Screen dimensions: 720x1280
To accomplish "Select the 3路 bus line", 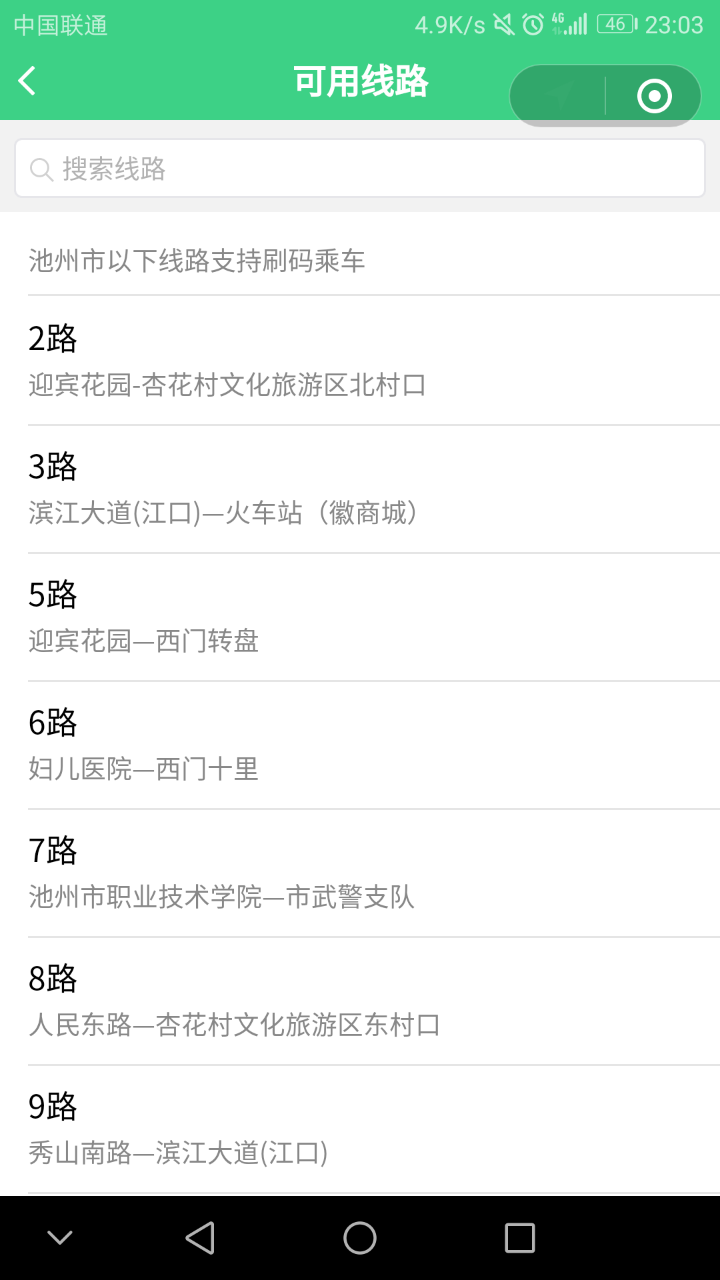I will pos(360,489).
